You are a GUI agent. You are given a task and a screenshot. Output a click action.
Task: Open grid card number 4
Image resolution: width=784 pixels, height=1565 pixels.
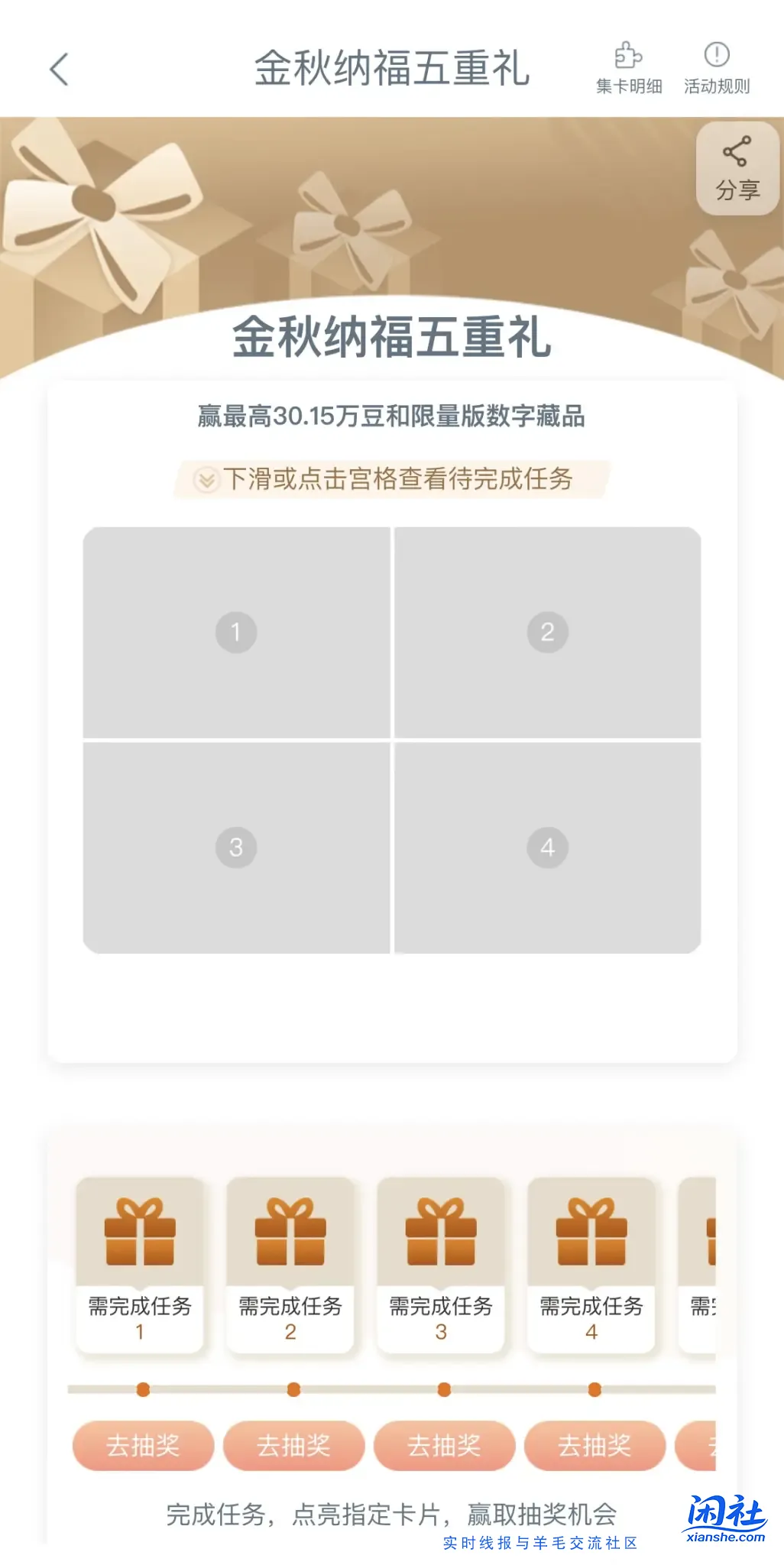(x=547, y=847)
